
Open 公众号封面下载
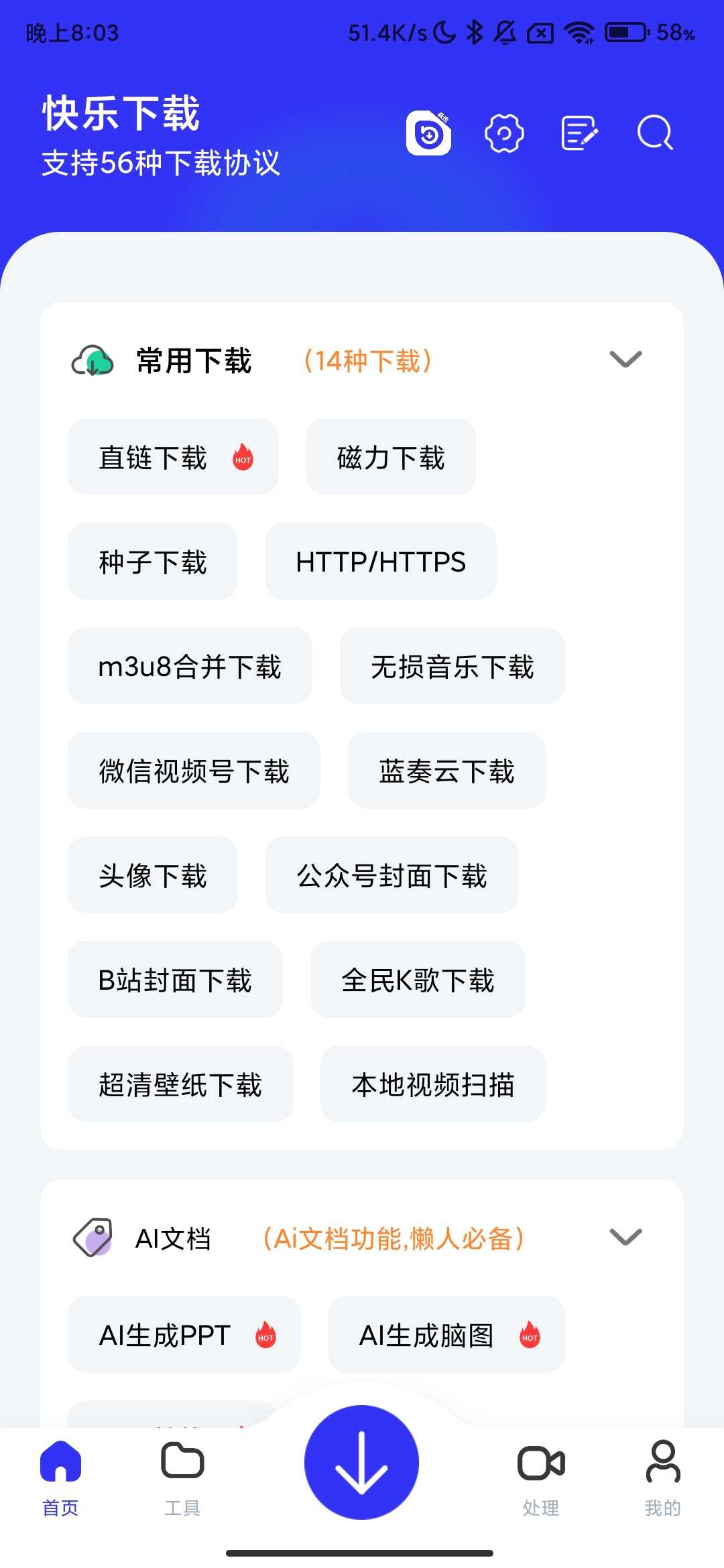[391, 875]
